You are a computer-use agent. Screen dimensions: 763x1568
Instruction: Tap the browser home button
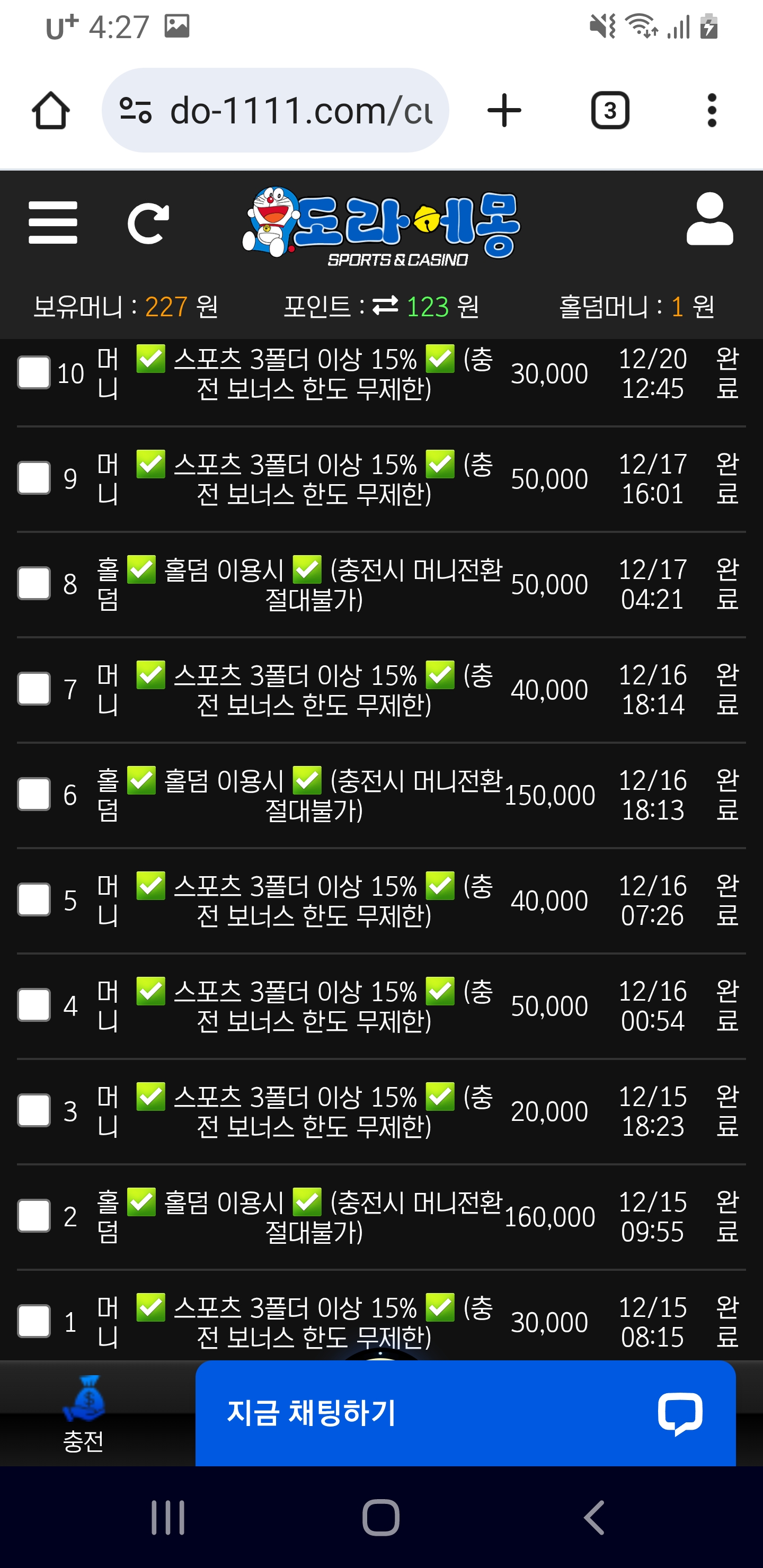[x=50, y=111]
